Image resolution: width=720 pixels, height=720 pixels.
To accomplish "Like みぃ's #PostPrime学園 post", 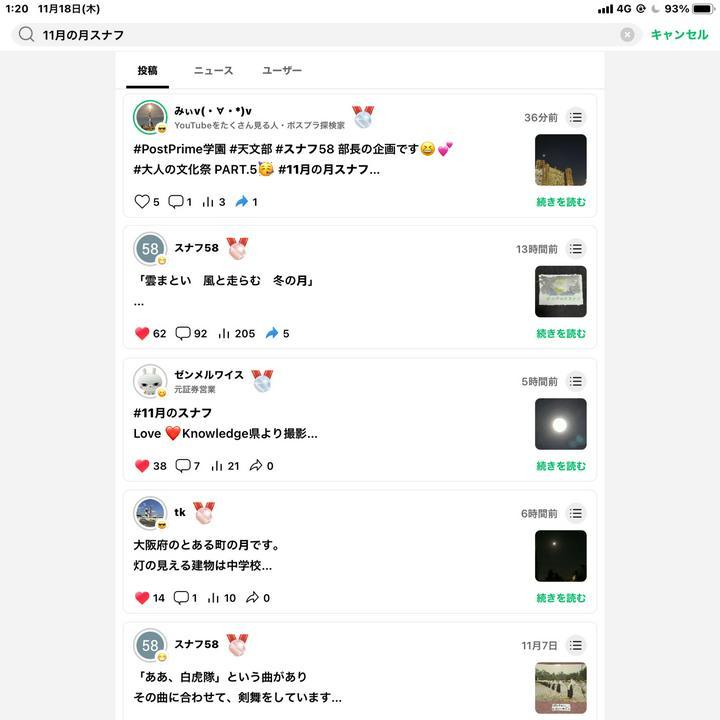I will click(142, 202).
